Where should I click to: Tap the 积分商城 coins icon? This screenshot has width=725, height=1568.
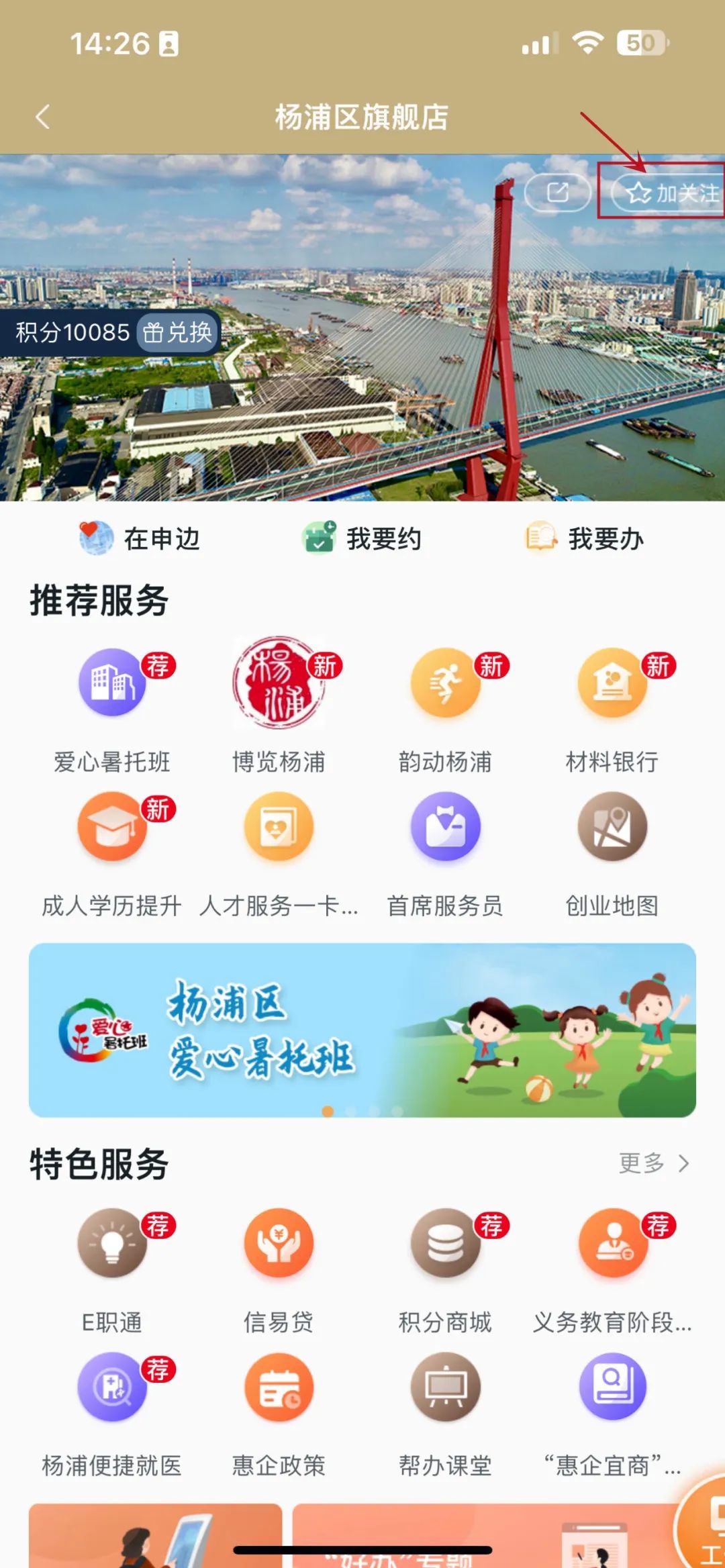click(x=445, y=1243)
